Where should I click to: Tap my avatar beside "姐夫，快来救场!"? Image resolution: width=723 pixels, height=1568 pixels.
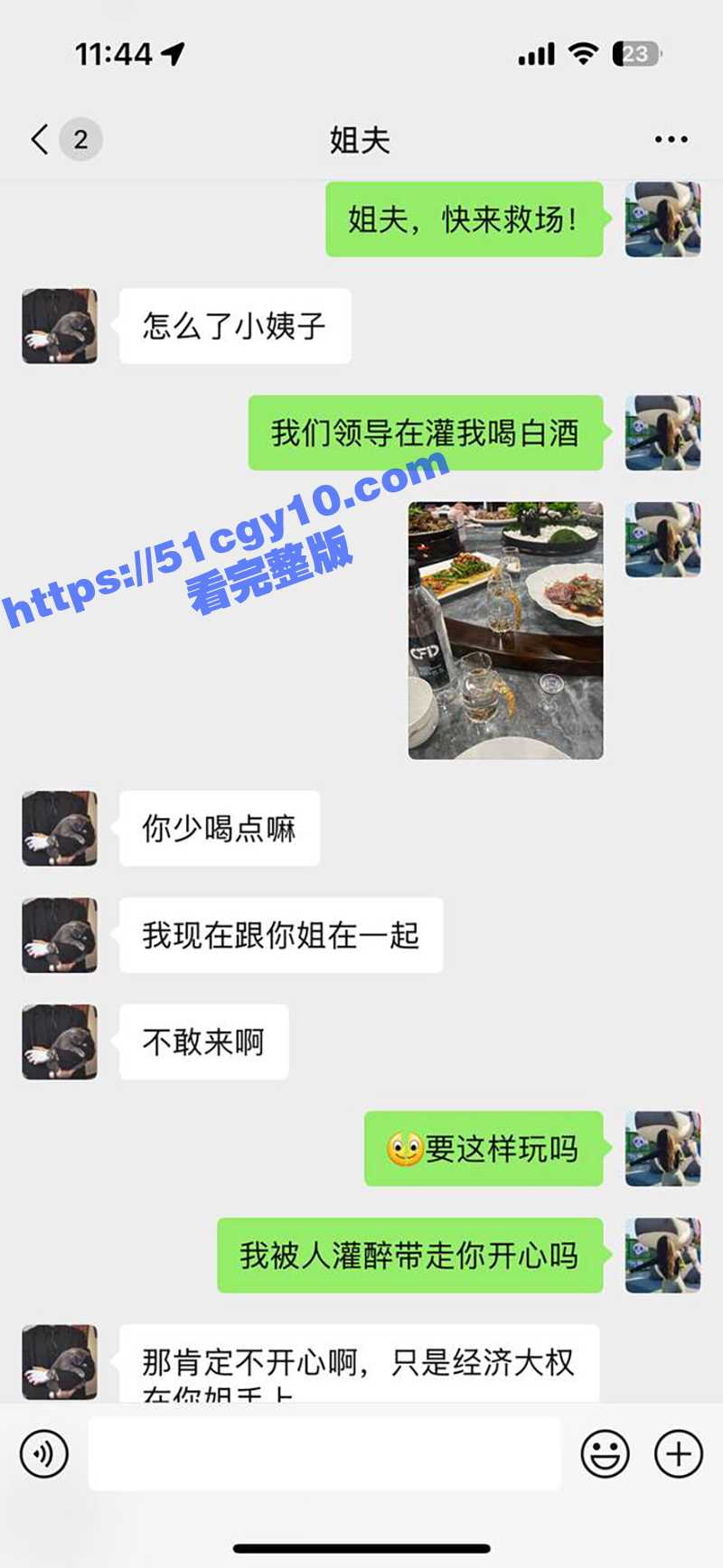(662, 219)
